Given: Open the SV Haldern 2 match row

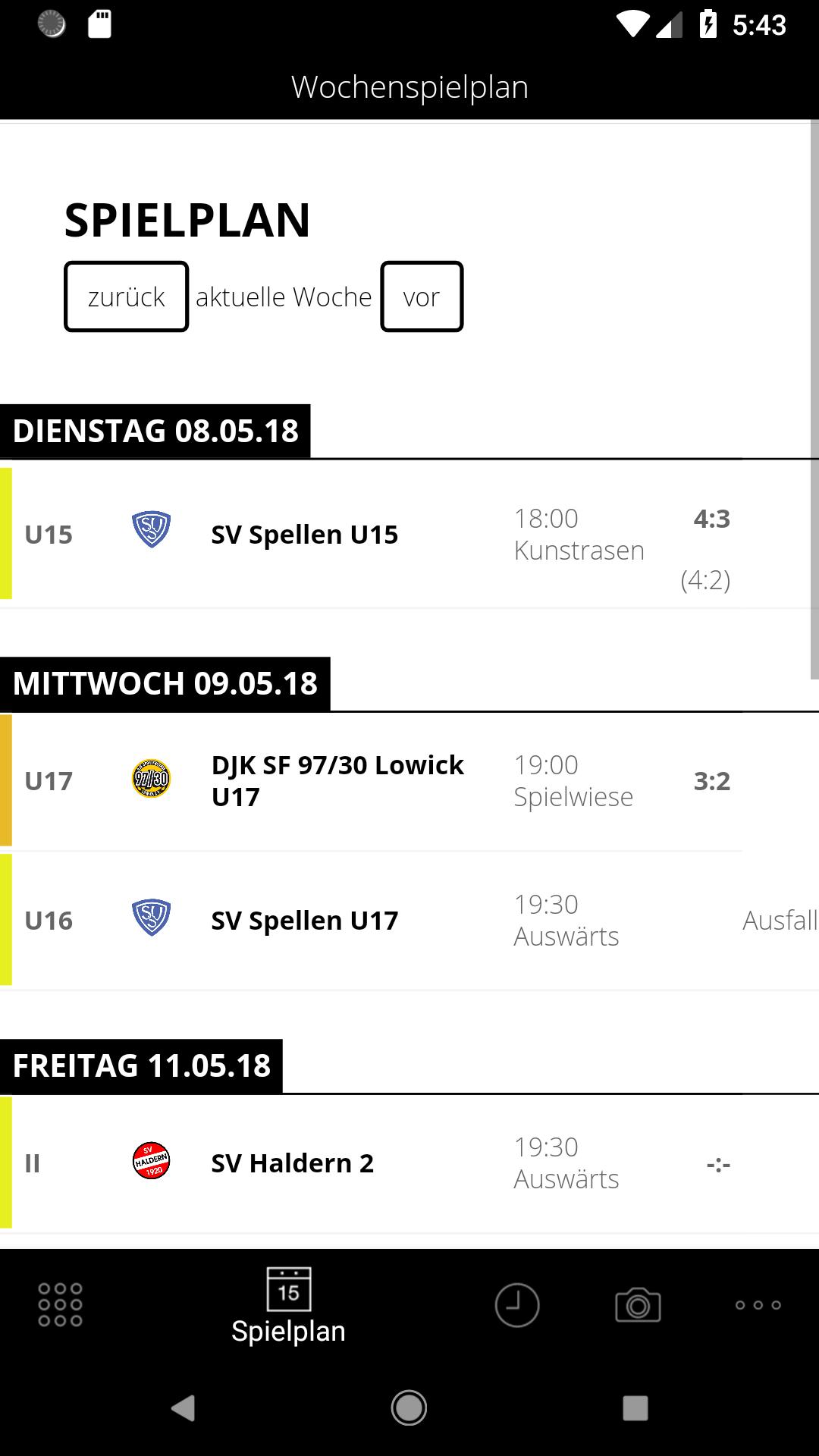Looking at the screenshot, I should [409, 1162].
